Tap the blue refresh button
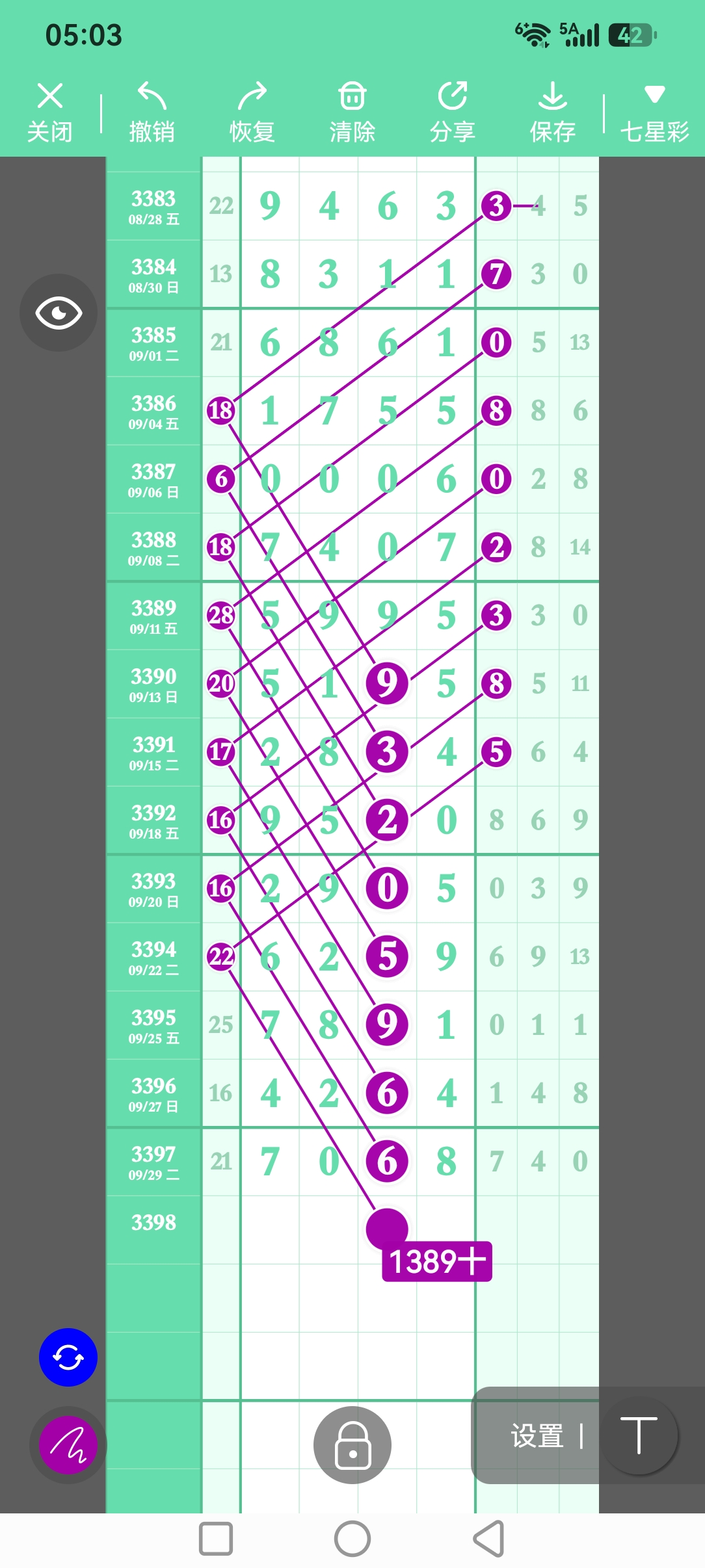The width and height of the screenshot is (705, 1568). 68,1357
